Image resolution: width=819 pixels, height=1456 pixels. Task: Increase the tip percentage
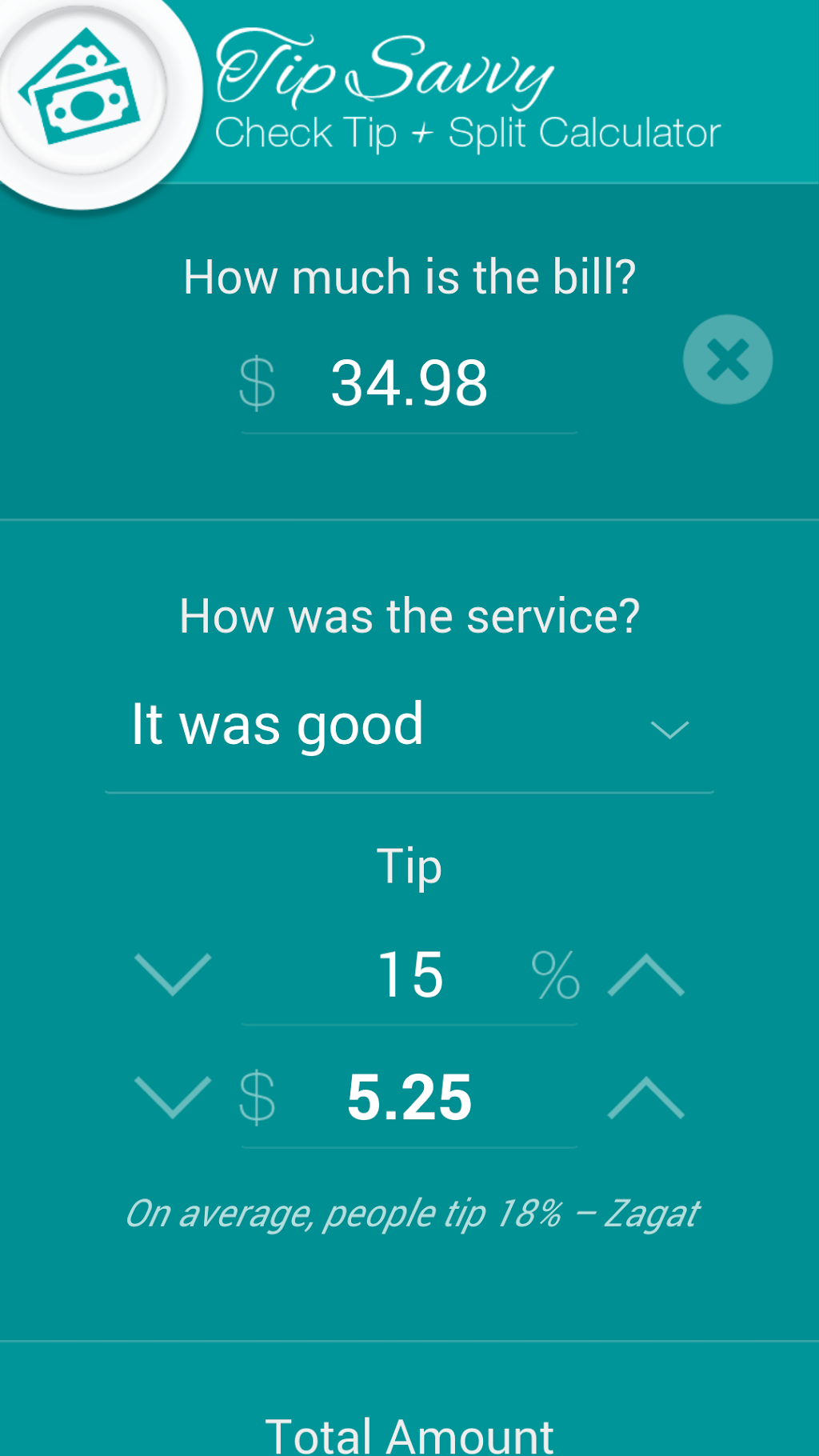coord(645,974)
